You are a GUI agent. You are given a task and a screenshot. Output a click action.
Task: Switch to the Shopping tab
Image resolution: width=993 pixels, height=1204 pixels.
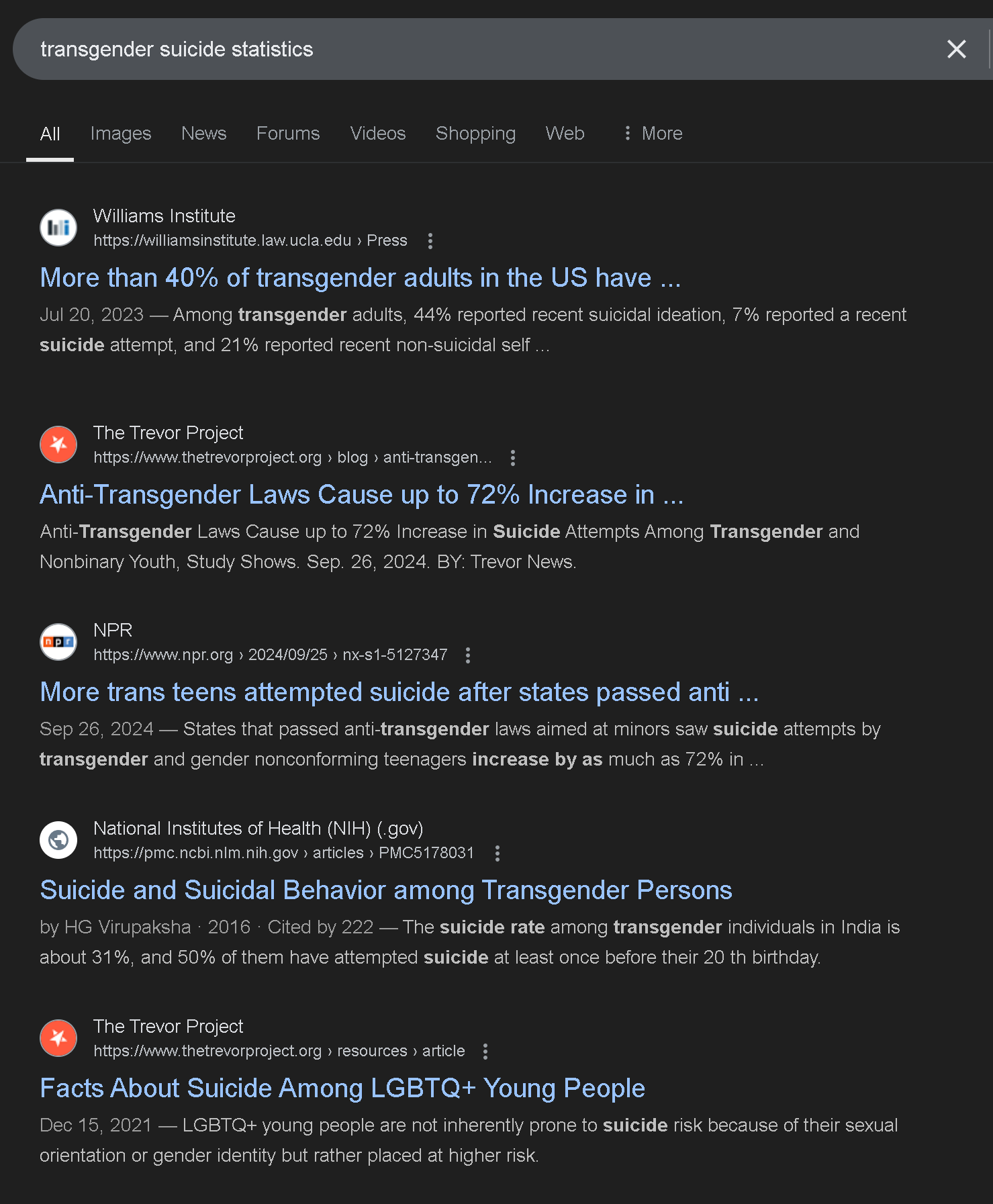(x=475, y=134)
